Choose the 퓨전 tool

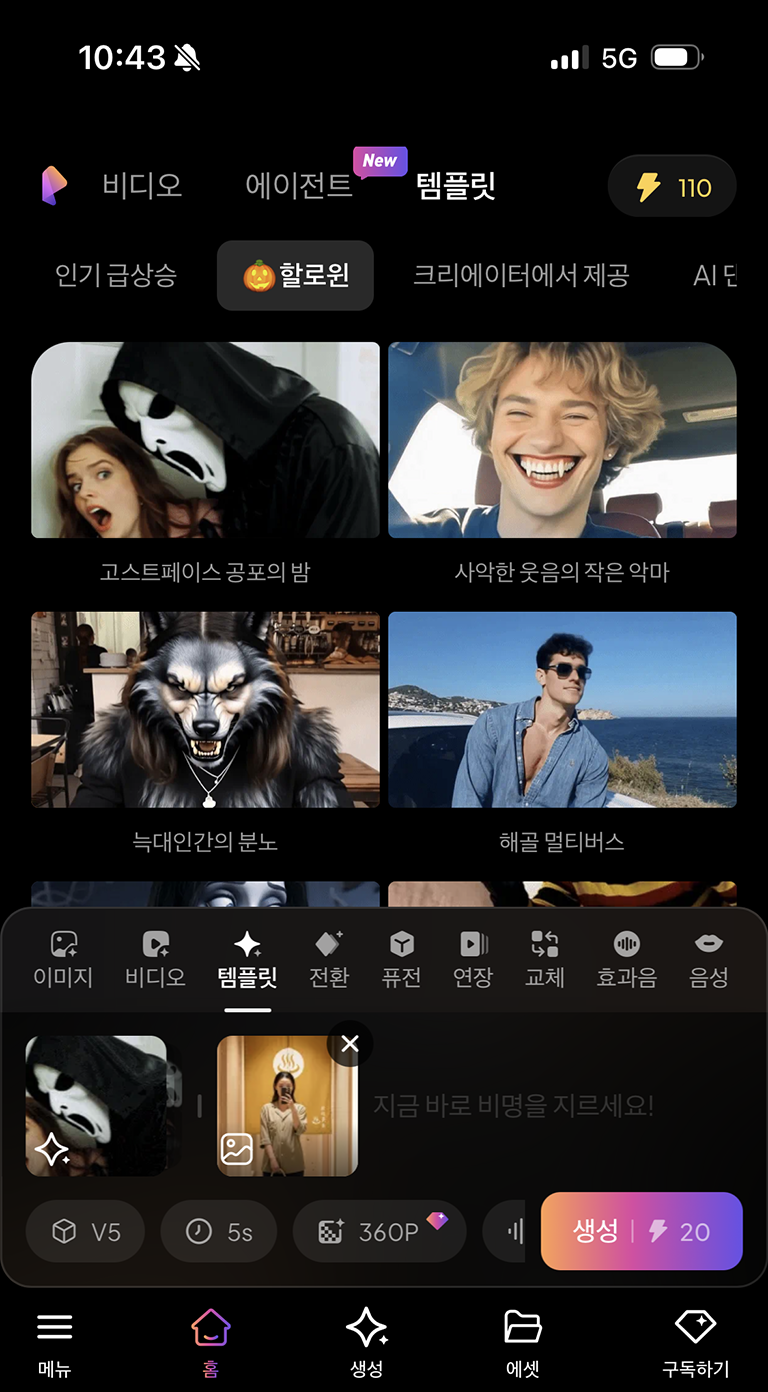point(401,959)
